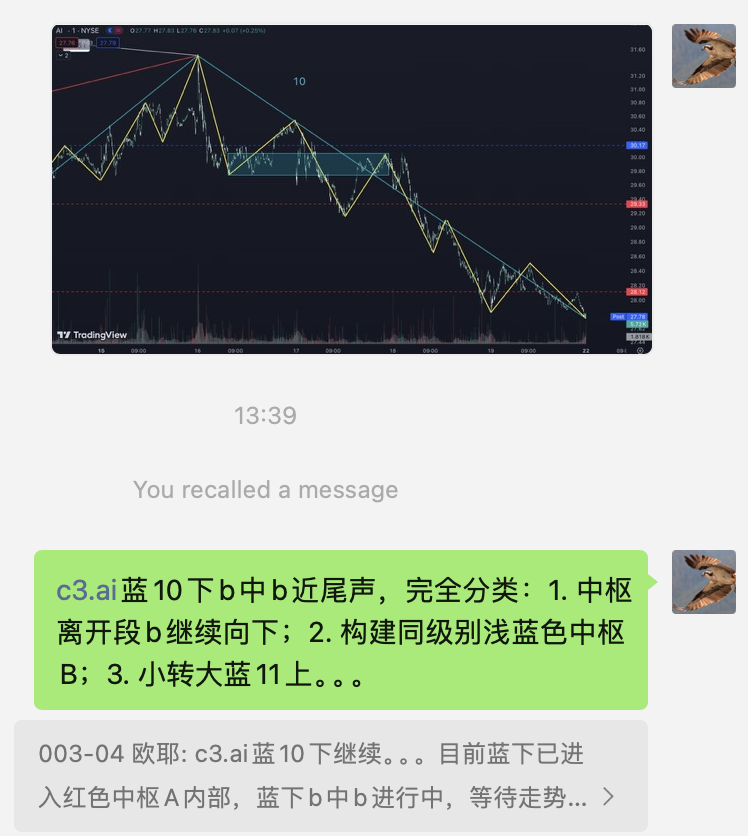Click the blue flag icon beside the AI ticker
The width and height of the screenshot is (748, 836).
pyautogui.click(x=108, y=29)
